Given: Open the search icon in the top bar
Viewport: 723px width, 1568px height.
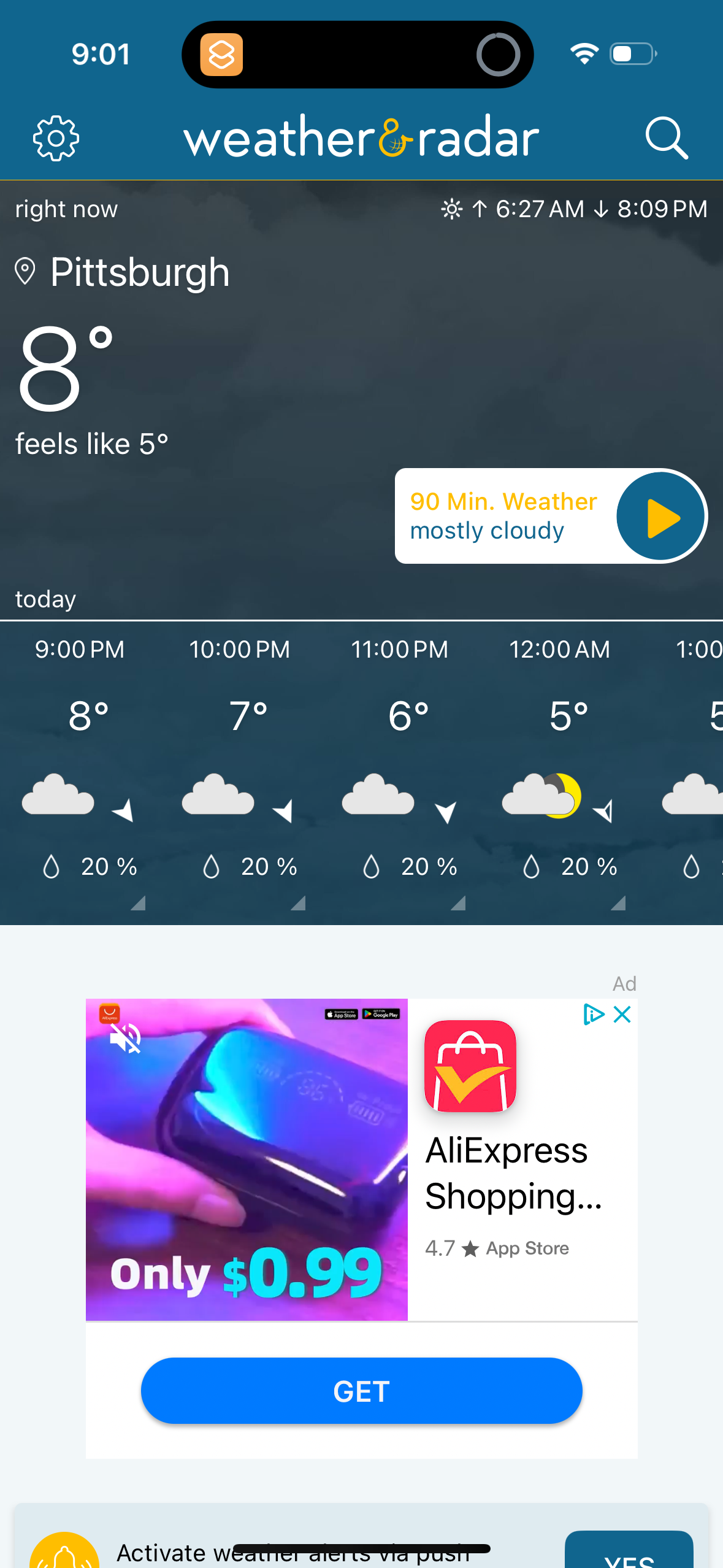Looking at the screenshot, I should click(x=668, y=138).
